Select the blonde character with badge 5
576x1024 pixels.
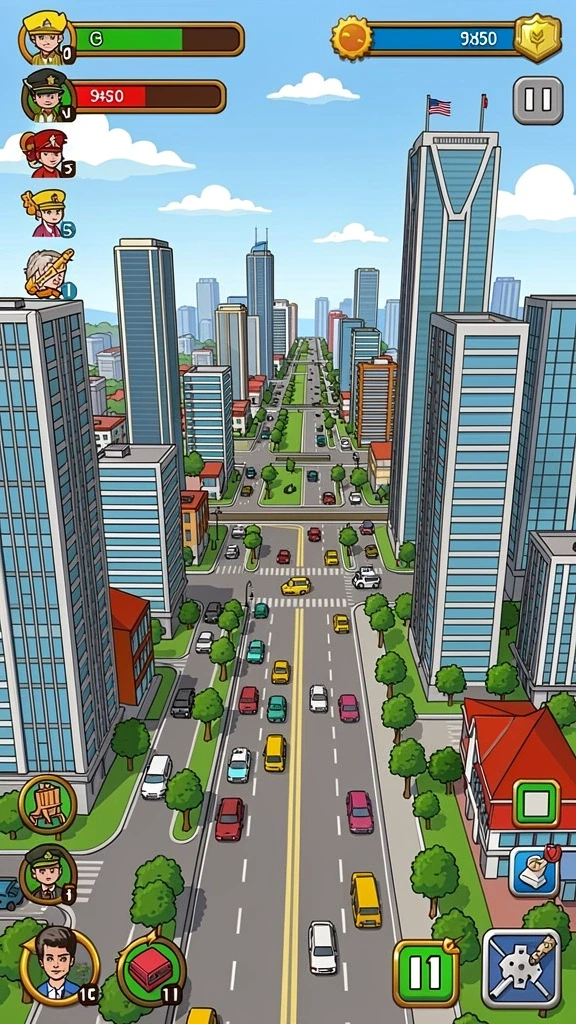coord(47,213)
